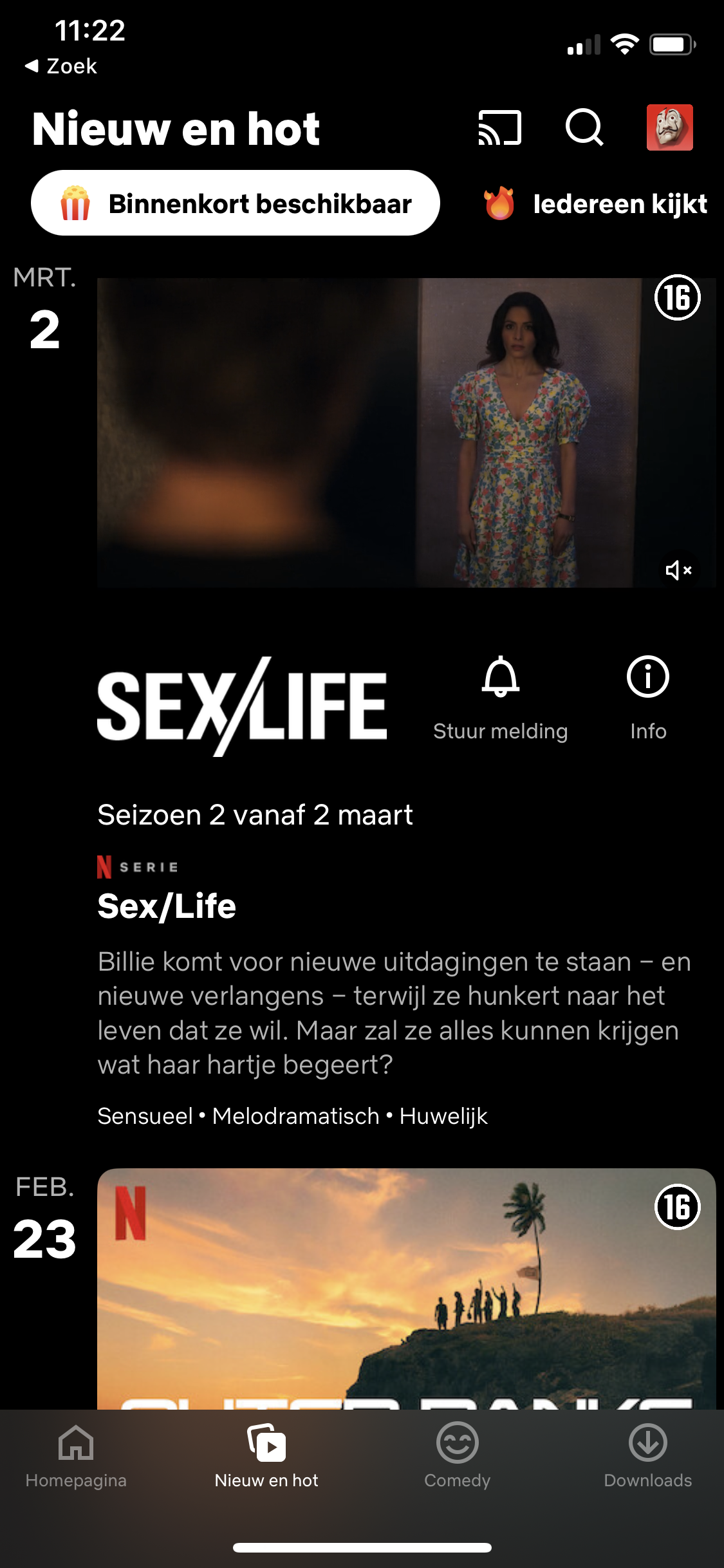Select the Binnenkort beschikbaar chip
Viewport: 724px width, 1568px height.
tap(236, 203)
